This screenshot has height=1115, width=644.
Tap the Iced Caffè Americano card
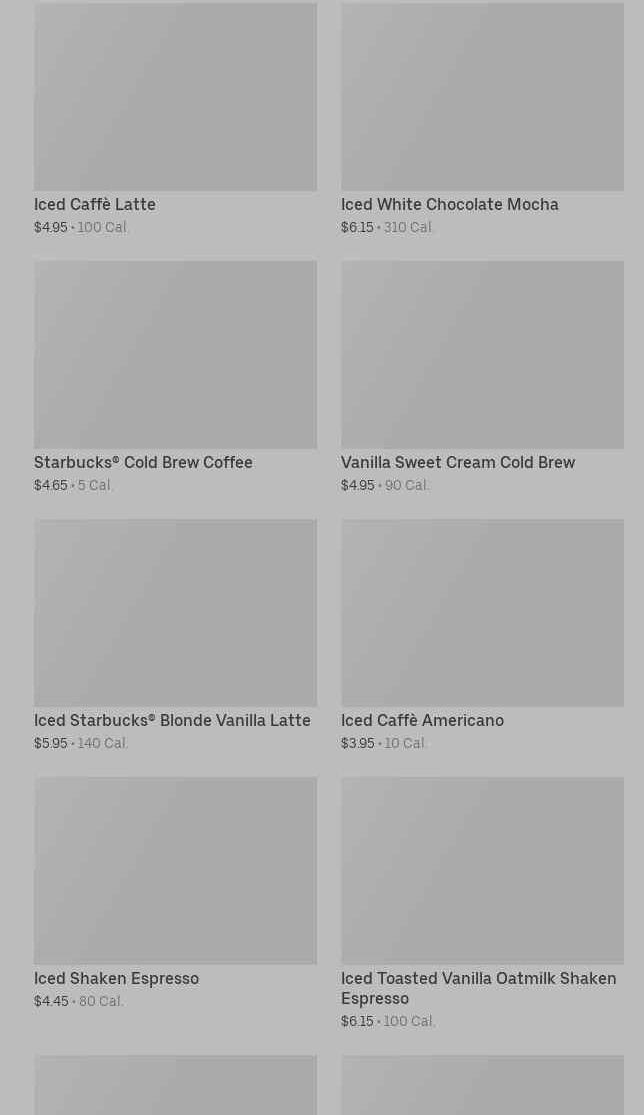pyautogui.click(x=482, y=635)
